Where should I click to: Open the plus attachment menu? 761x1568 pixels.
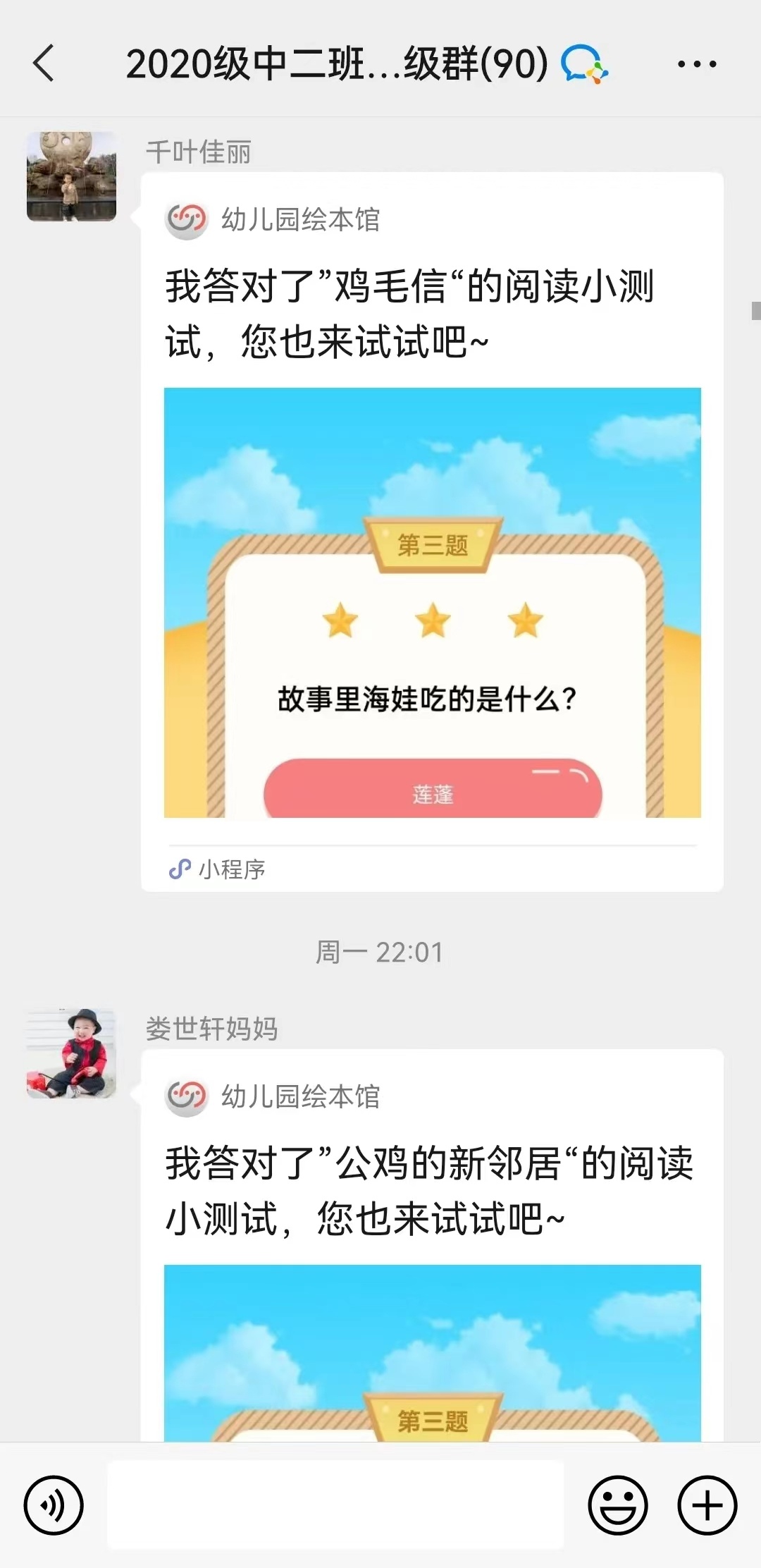click(707, 1505)
